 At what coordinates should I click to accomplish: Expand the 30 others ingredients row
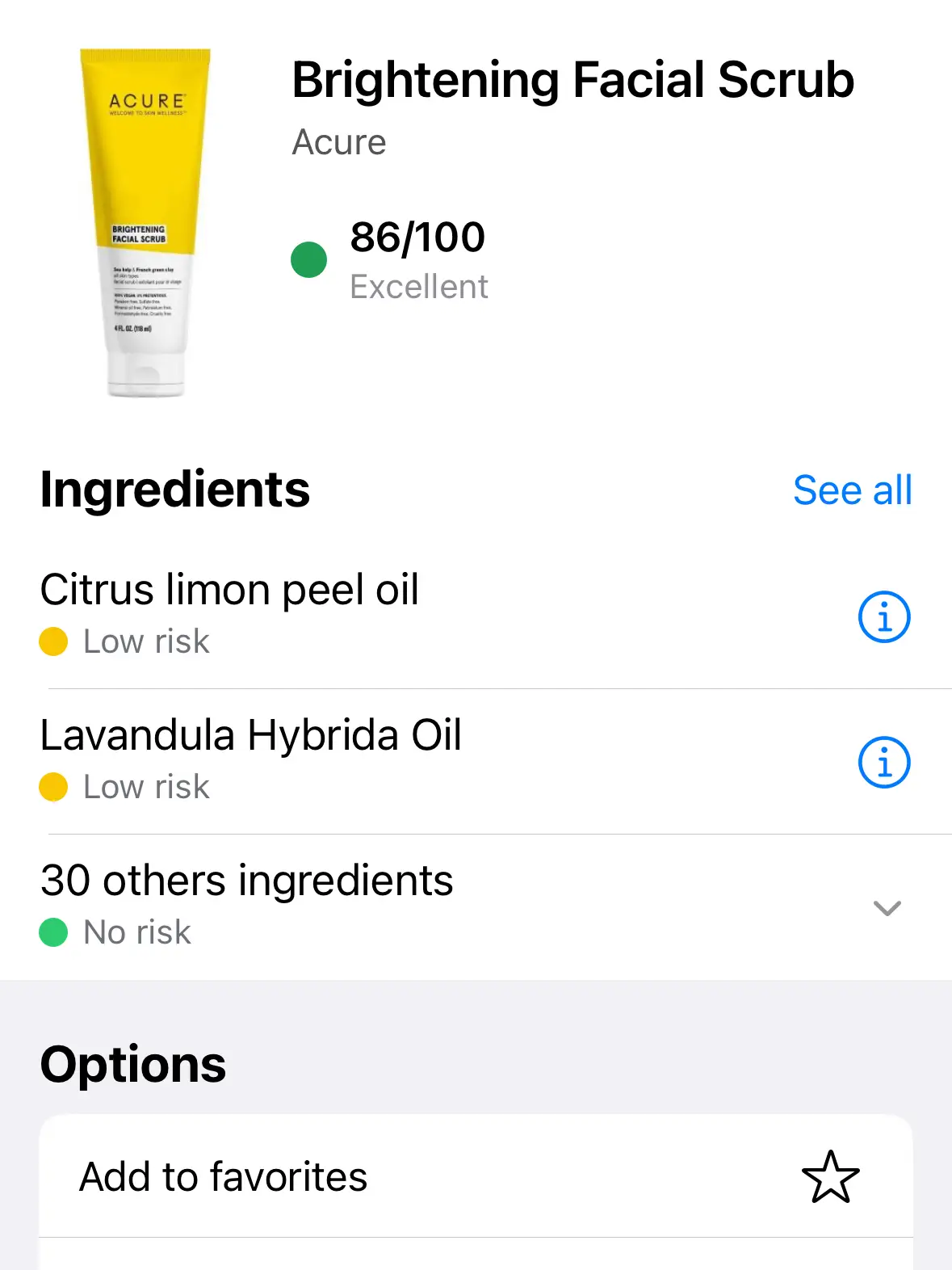click(887, 908)
